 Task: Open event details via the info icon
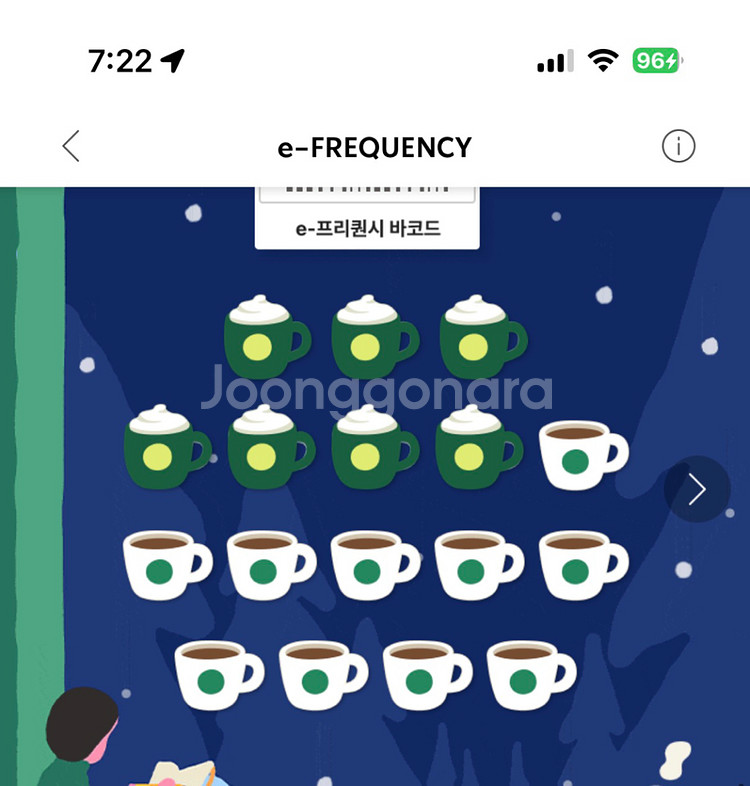(677, 146)
